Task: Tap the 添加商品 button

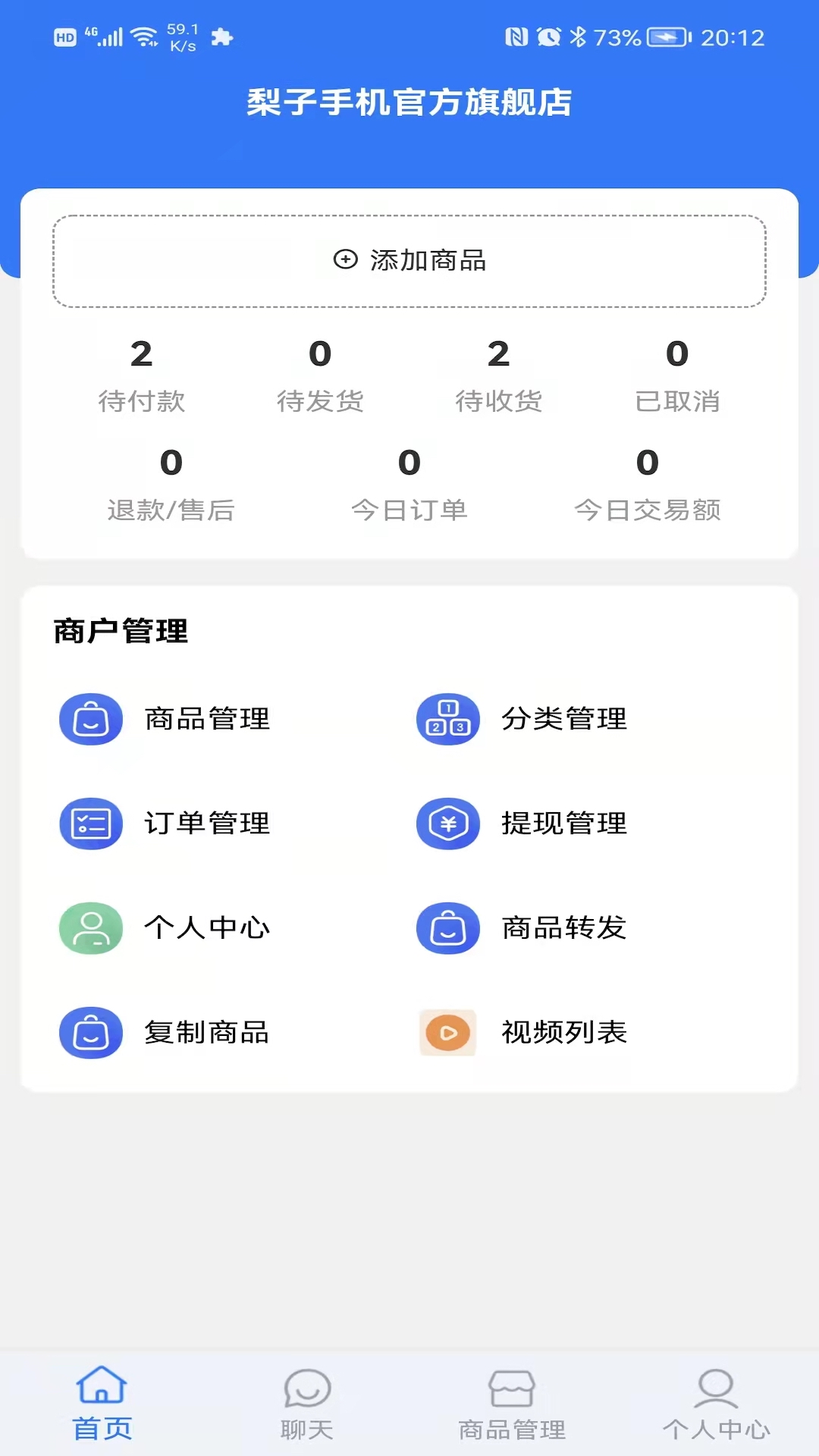Action: 409,261
